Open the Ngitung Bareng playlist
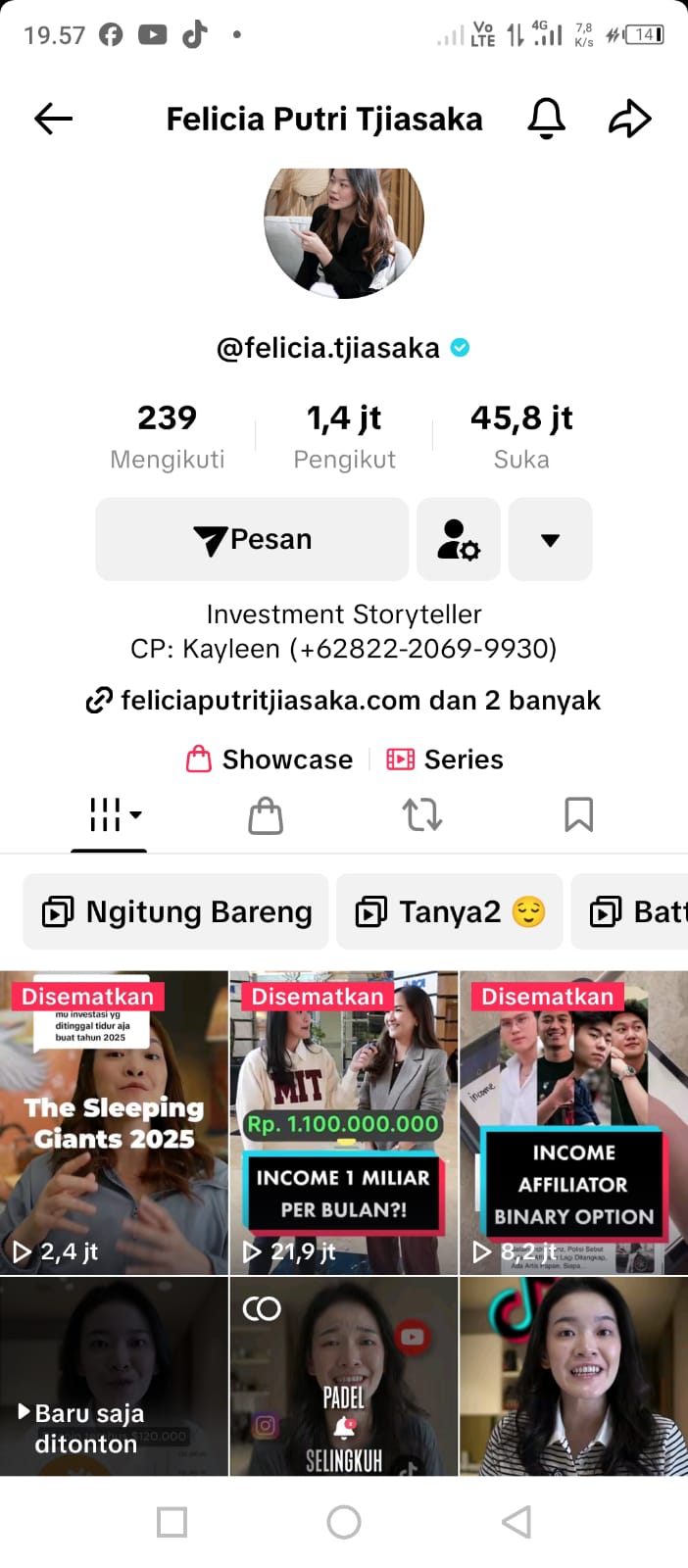This screenshot has height=1568, width=688. click(176, 912)
